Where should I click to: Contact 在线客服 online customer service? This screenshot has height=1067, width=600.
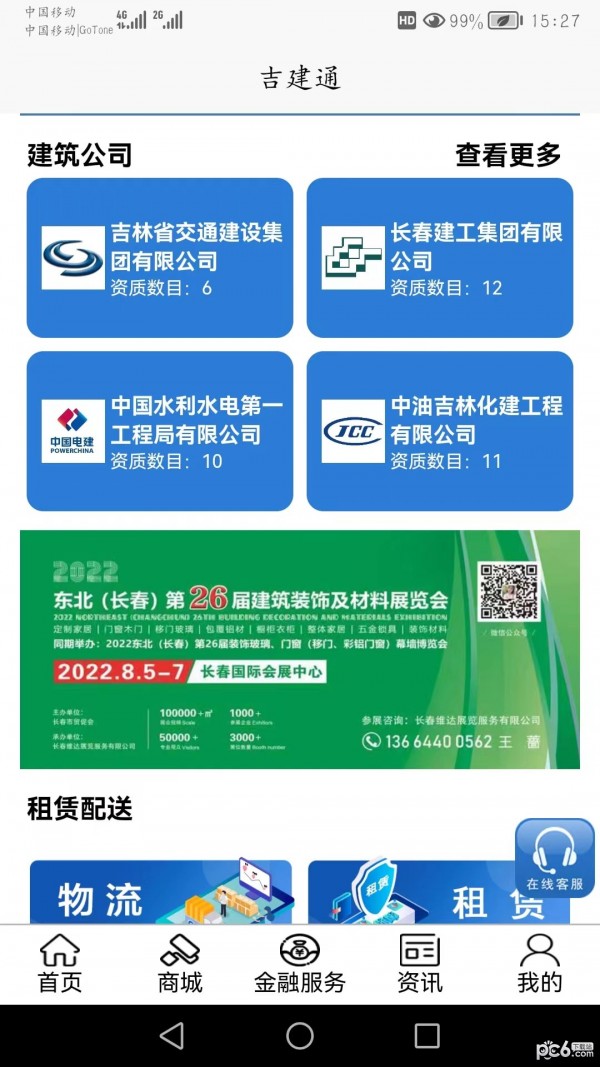coord(554,858)
